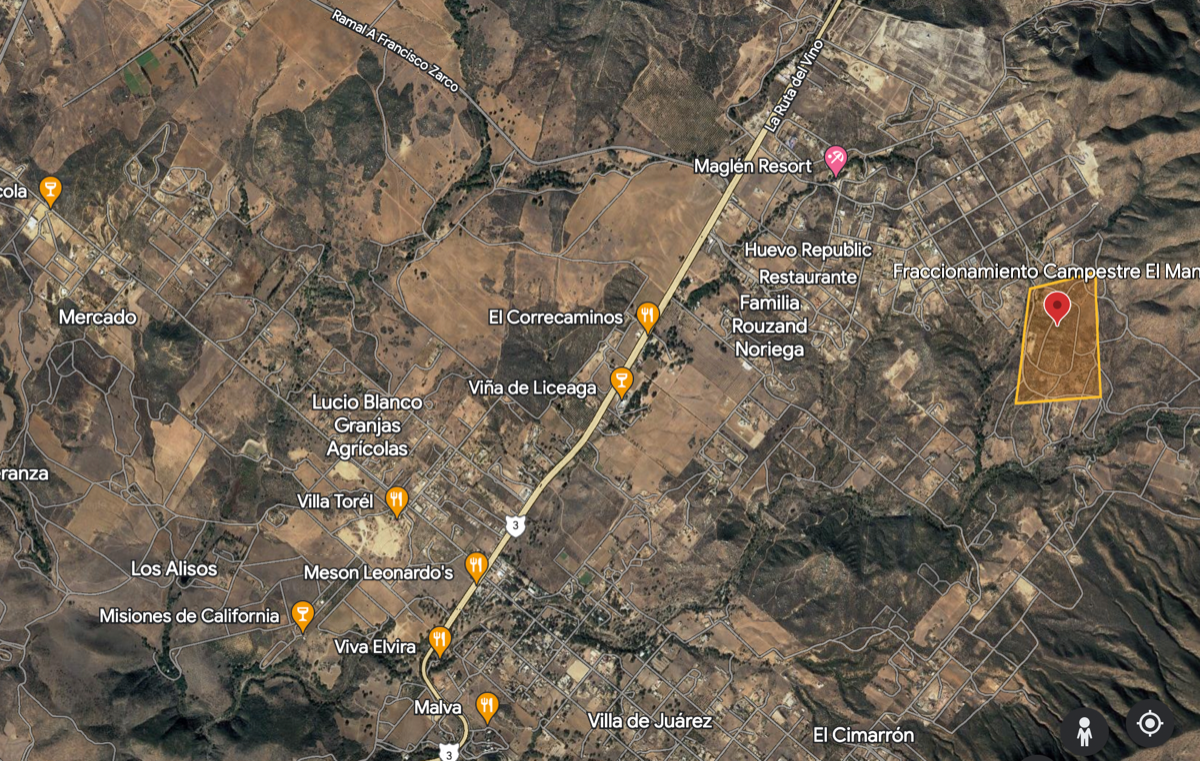
Task: Open the winery marker near Mercado
Action: (50, 188)
